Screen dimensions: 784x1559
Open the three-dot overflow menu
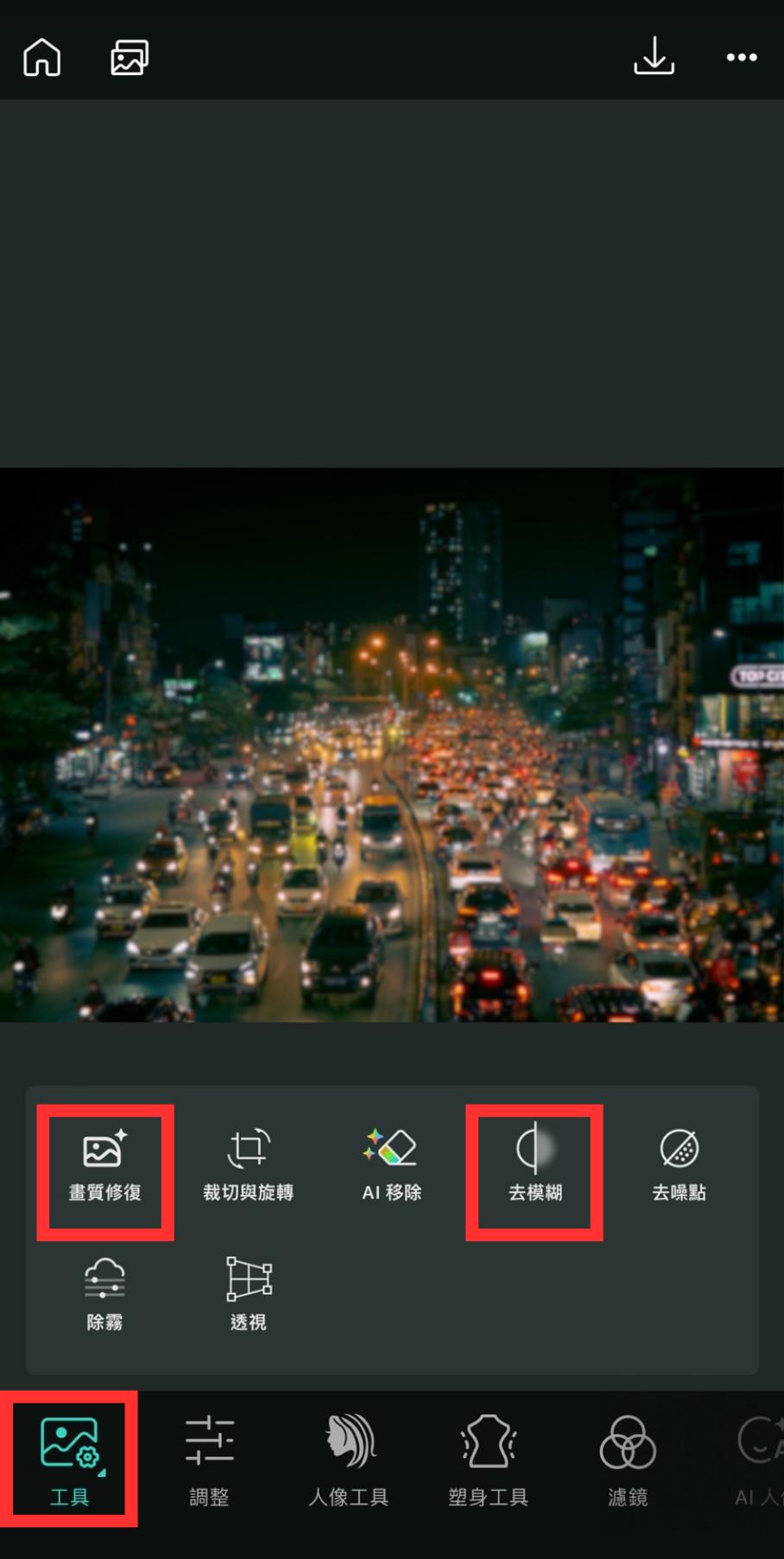742,58
